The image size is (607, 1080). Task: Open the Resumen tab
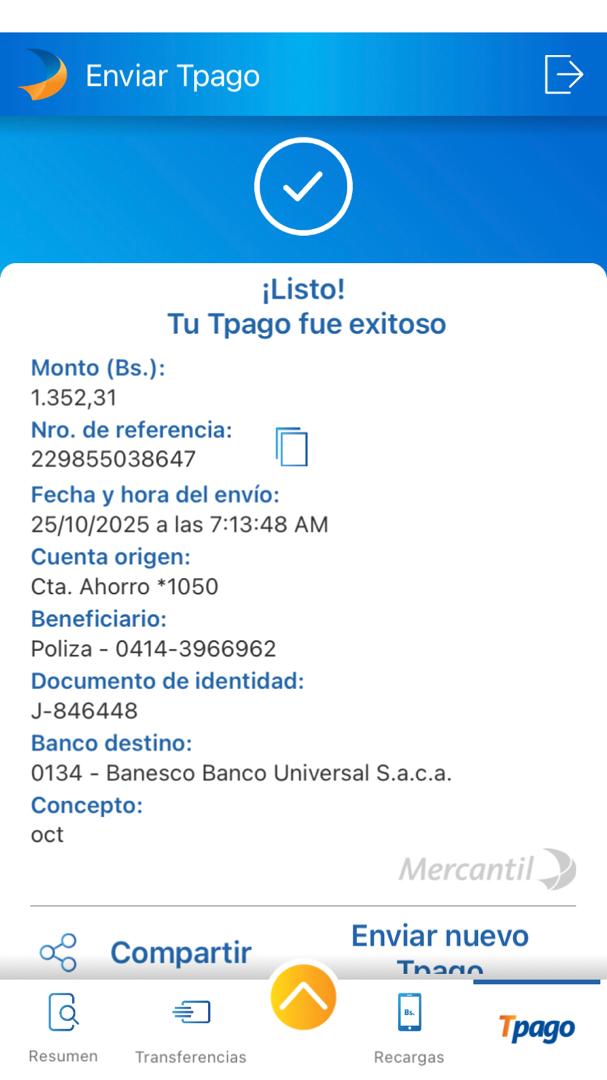coord(63,1027)
